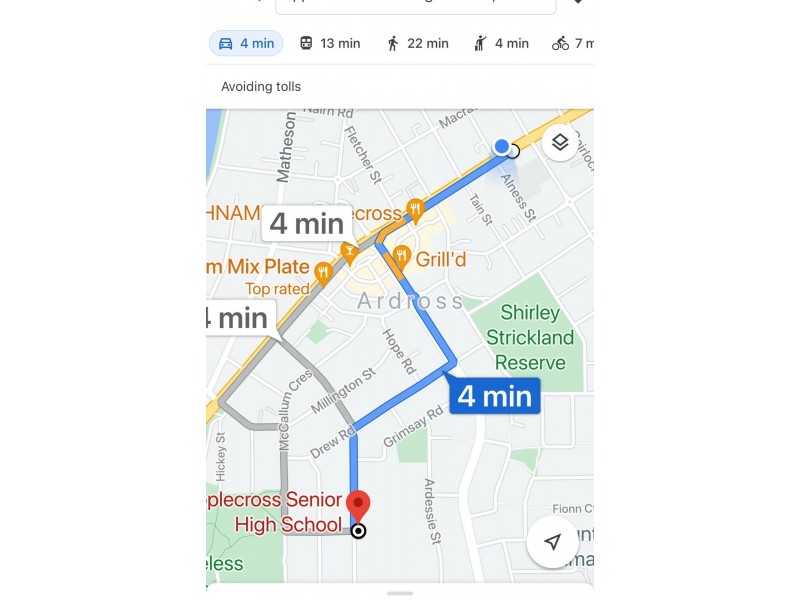Image resolution: width=800 pixels, height=600 pixels.
Task: Switch to walking directions, 22 min
Action: click(417, 43)
